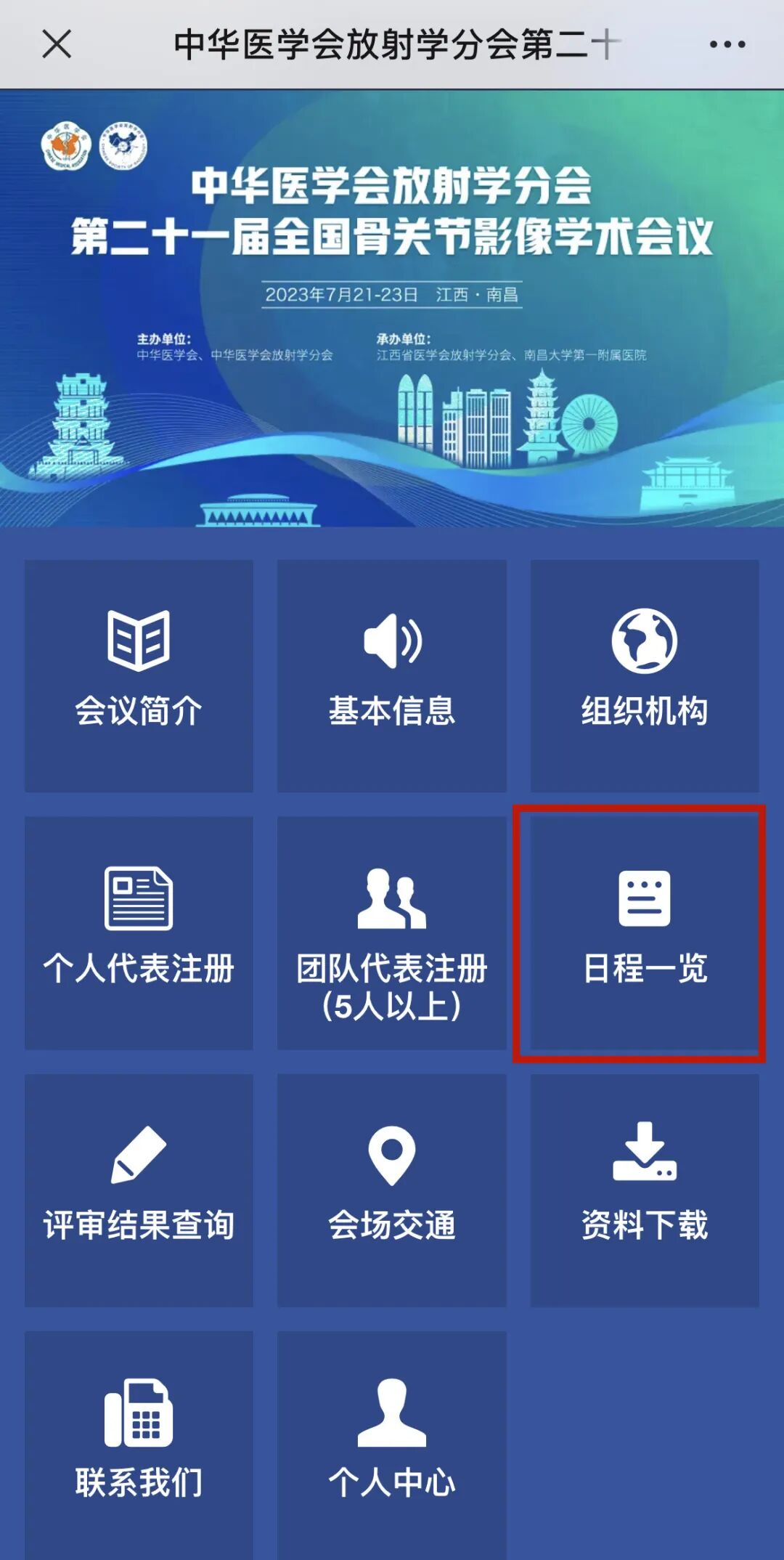This screenshot has width=784, height=1560.
Task: View 基本信息 basic information
Action: pos(391,675)
